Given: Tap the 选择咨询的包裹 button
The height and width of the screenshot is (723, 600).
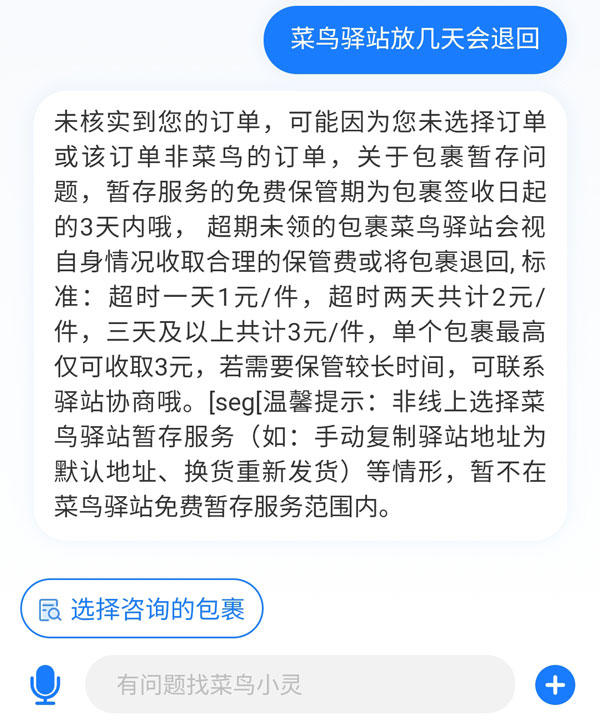Looking at the screenshot, I should 142,608.
